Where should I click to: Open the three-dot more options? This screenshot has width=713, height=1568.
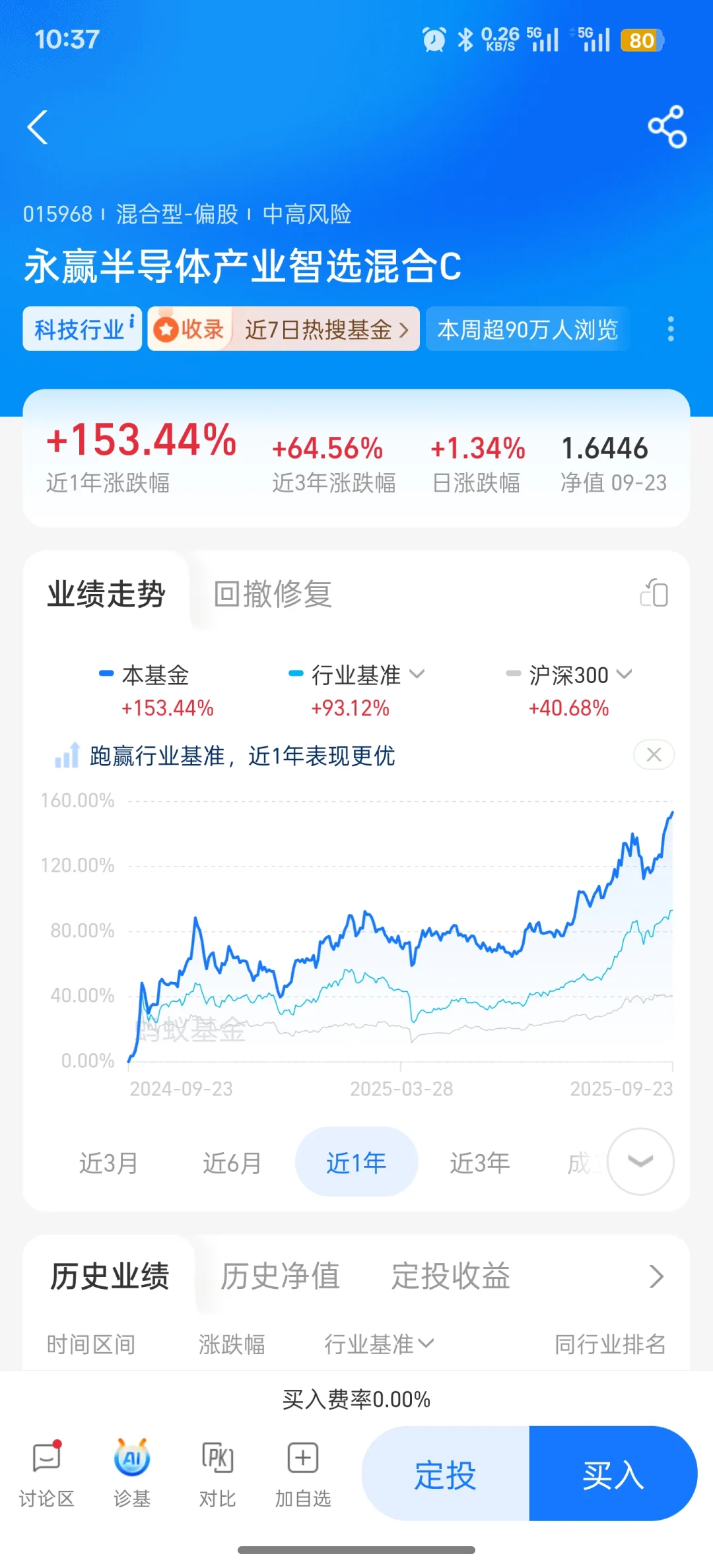[671, 329]
